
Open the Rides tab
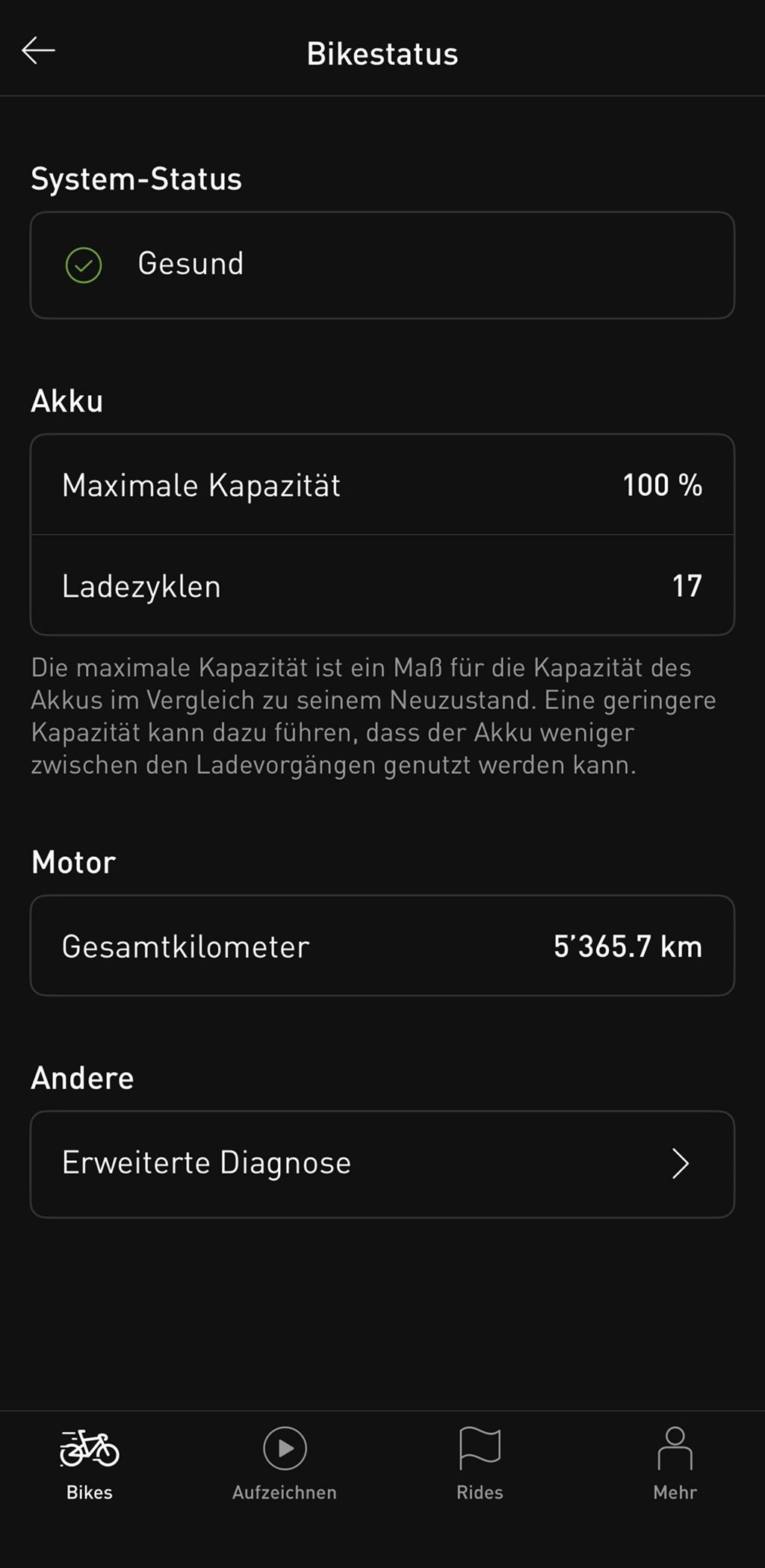[x=480, y=1463]
